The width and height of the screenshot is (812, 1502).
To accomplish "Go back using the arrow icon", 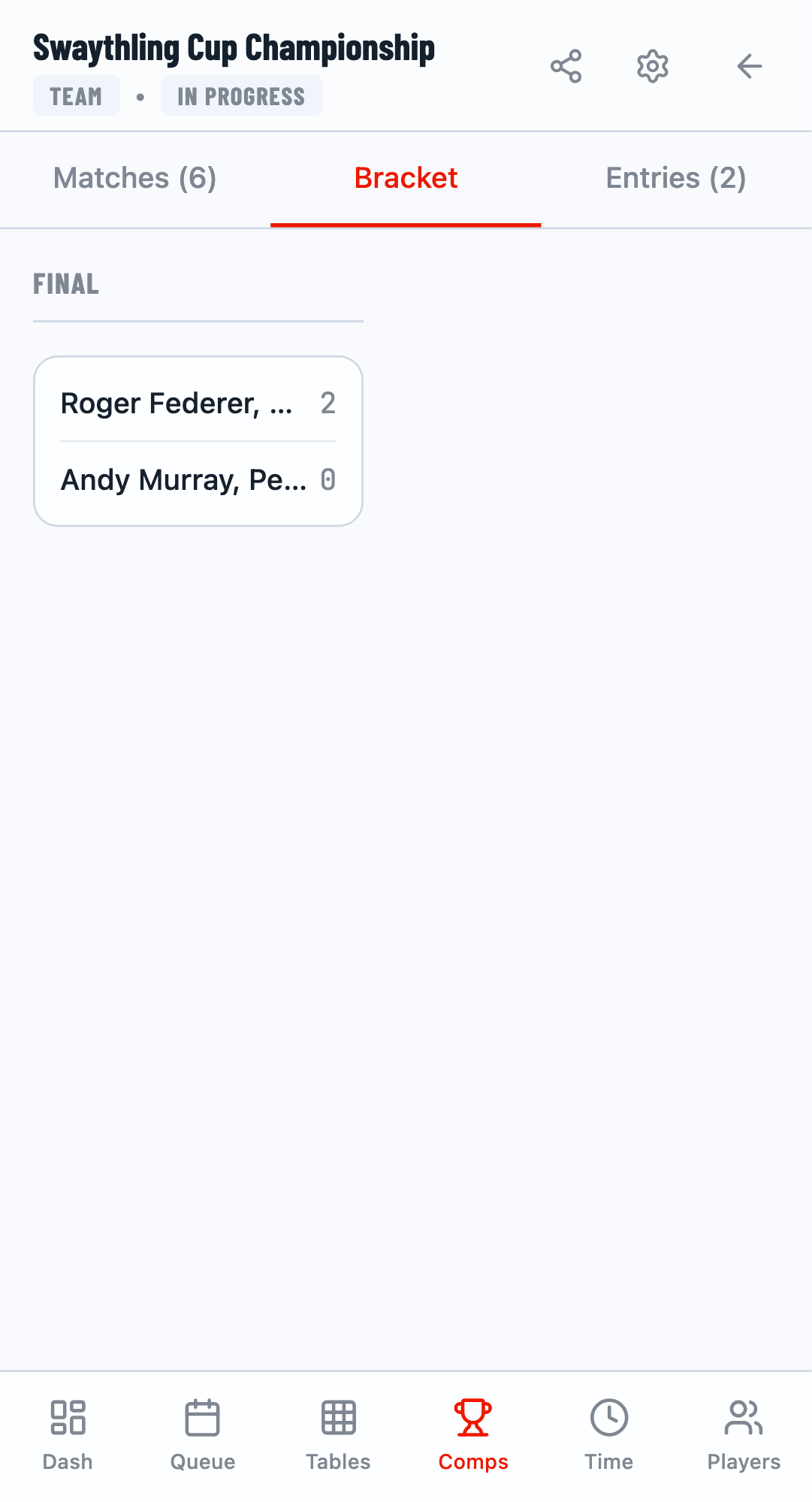I will [x=749, y=67].
